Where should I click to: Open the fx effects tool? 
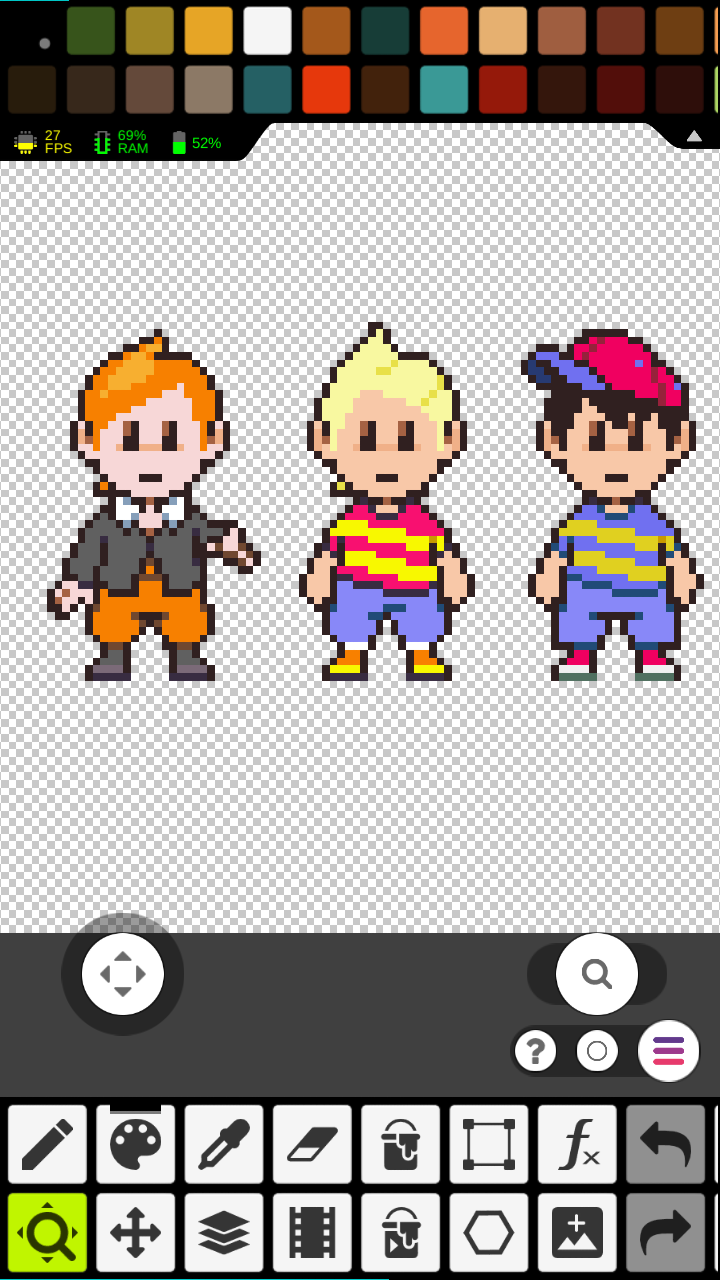pos(577,1144)
